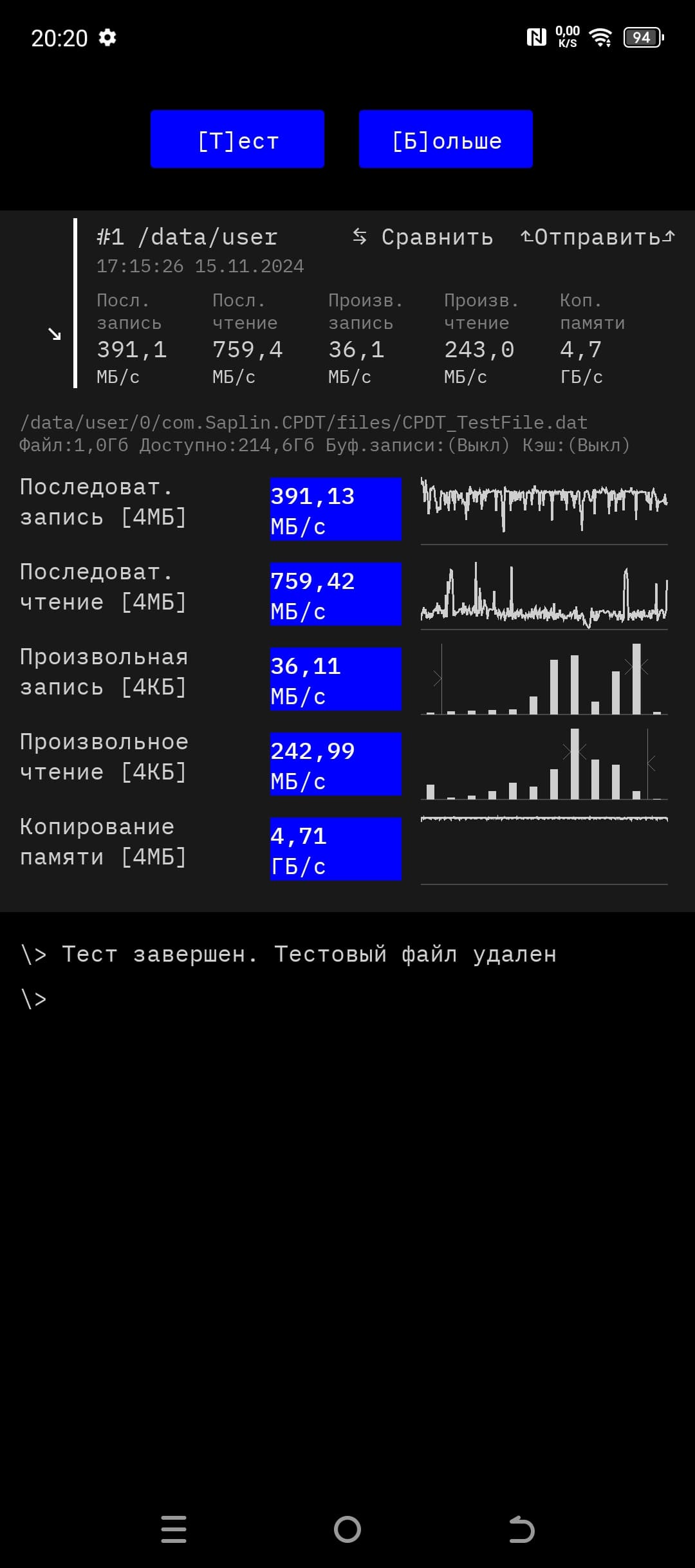Go back using system back button
The height and width of the screenshot is (1568, 695).
click(x=521, y=1529)
